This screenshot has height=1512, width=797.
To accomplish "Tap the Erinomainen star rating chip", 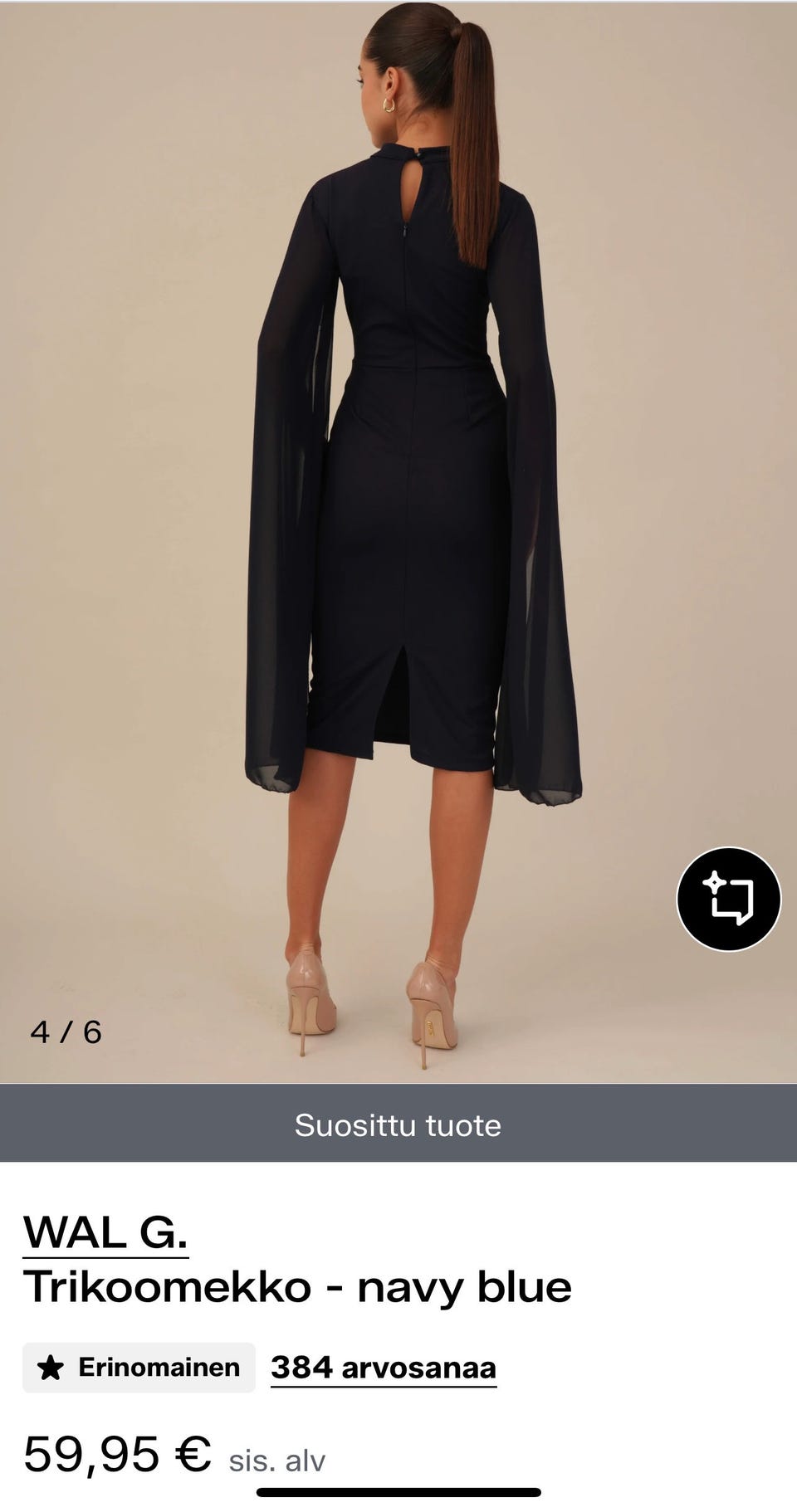I will click(139, 1367).
